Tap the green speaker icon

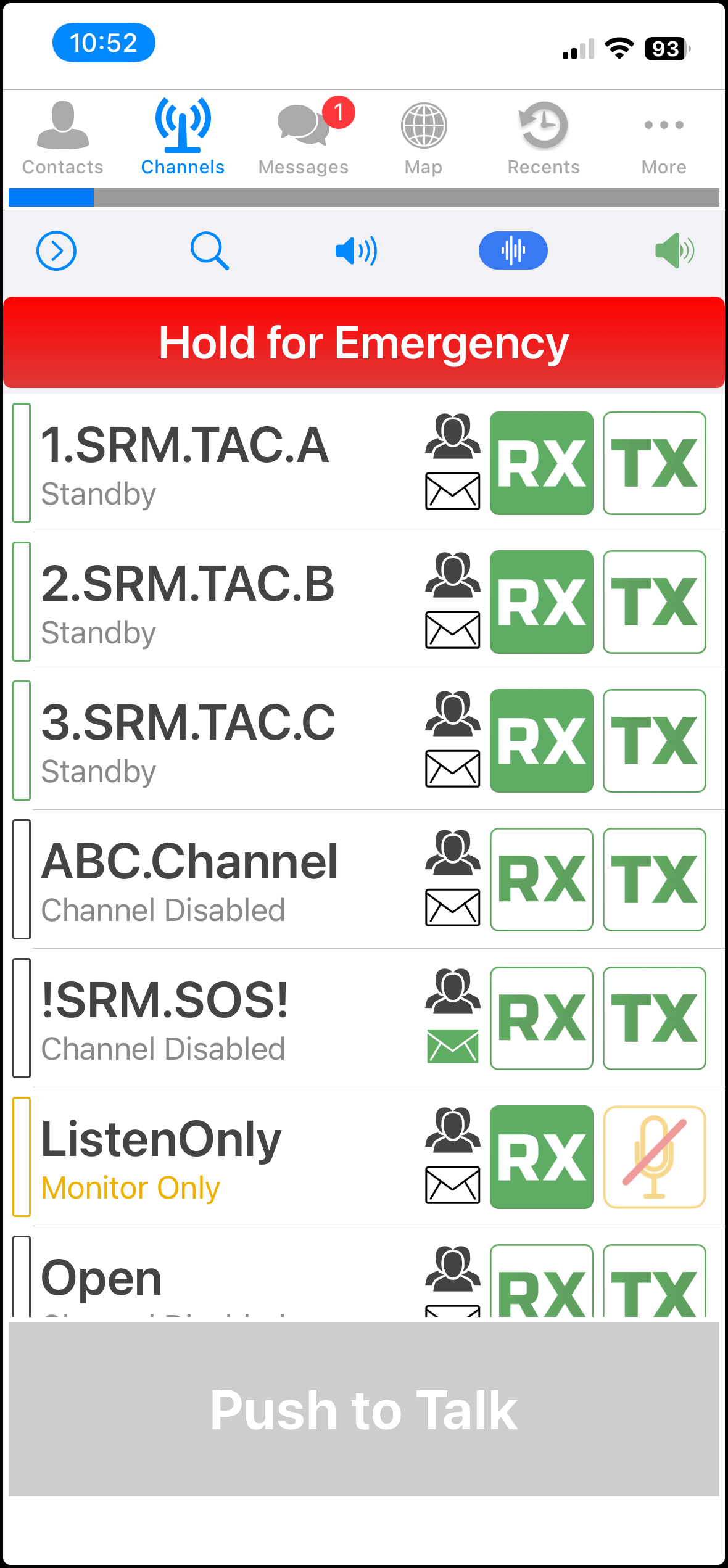[x=674, y=251]
